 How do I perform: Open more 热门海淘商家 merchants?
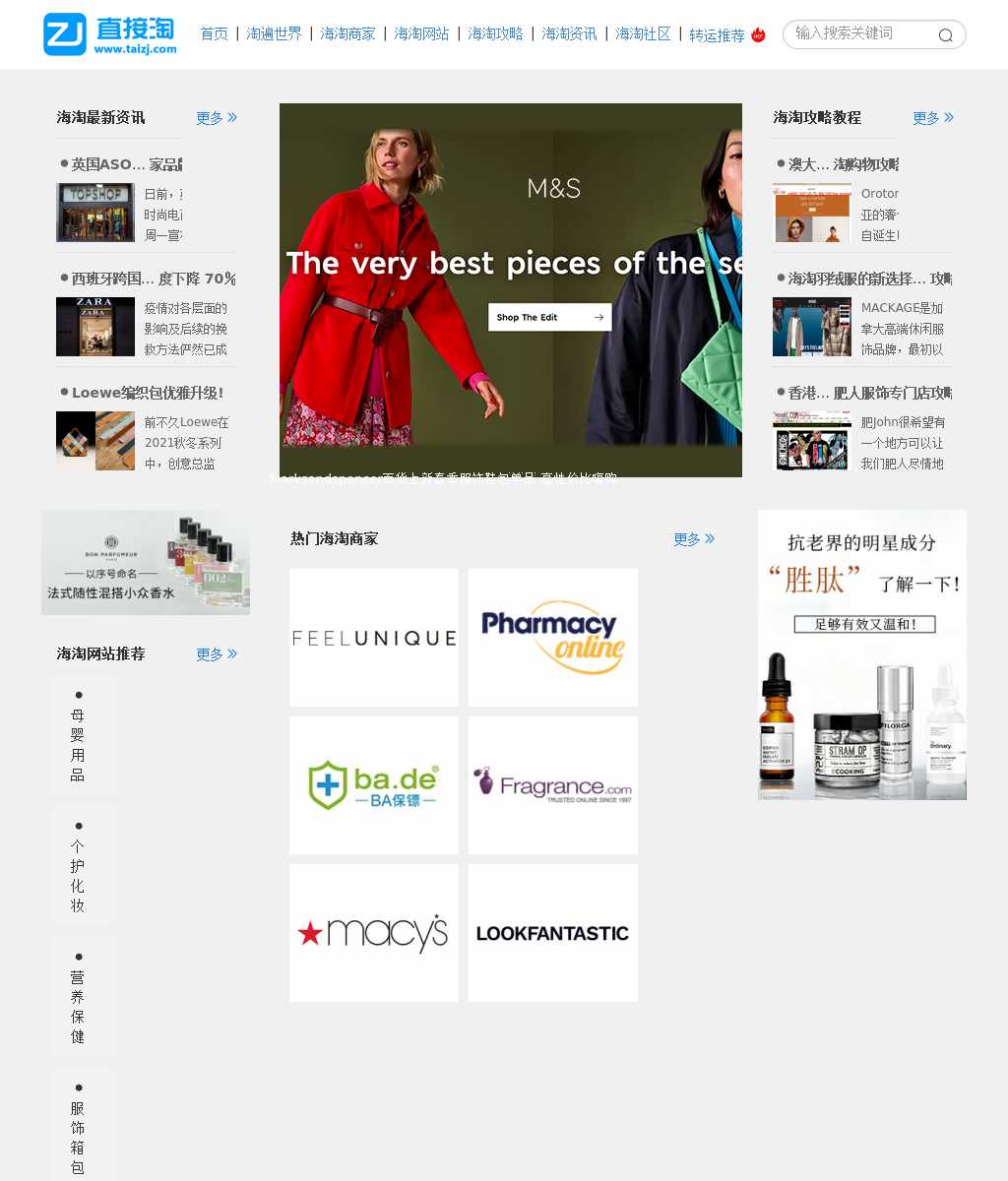tap(693, 539)
